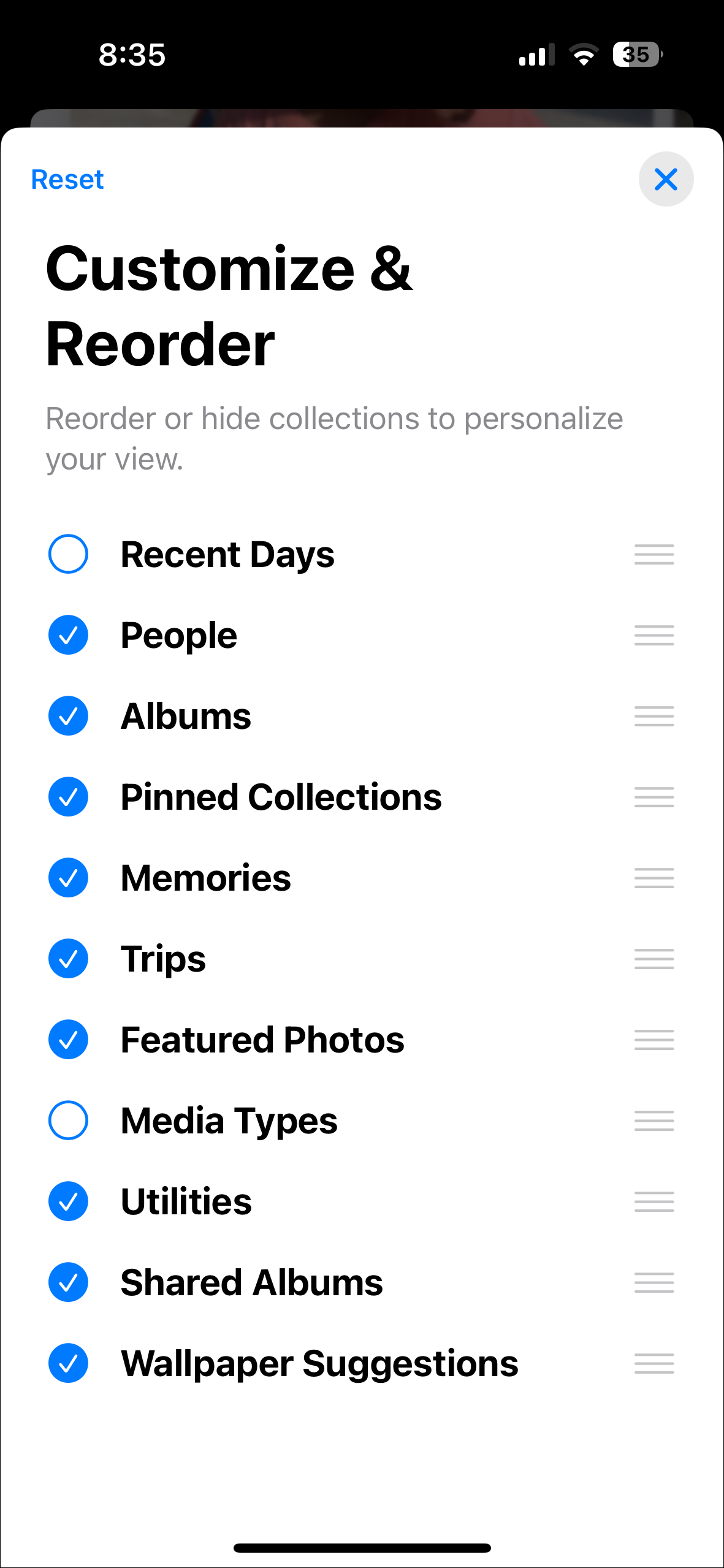Uncheck Trips in the list
This screenshot has height=1568, width=724.
pos(68,959)
